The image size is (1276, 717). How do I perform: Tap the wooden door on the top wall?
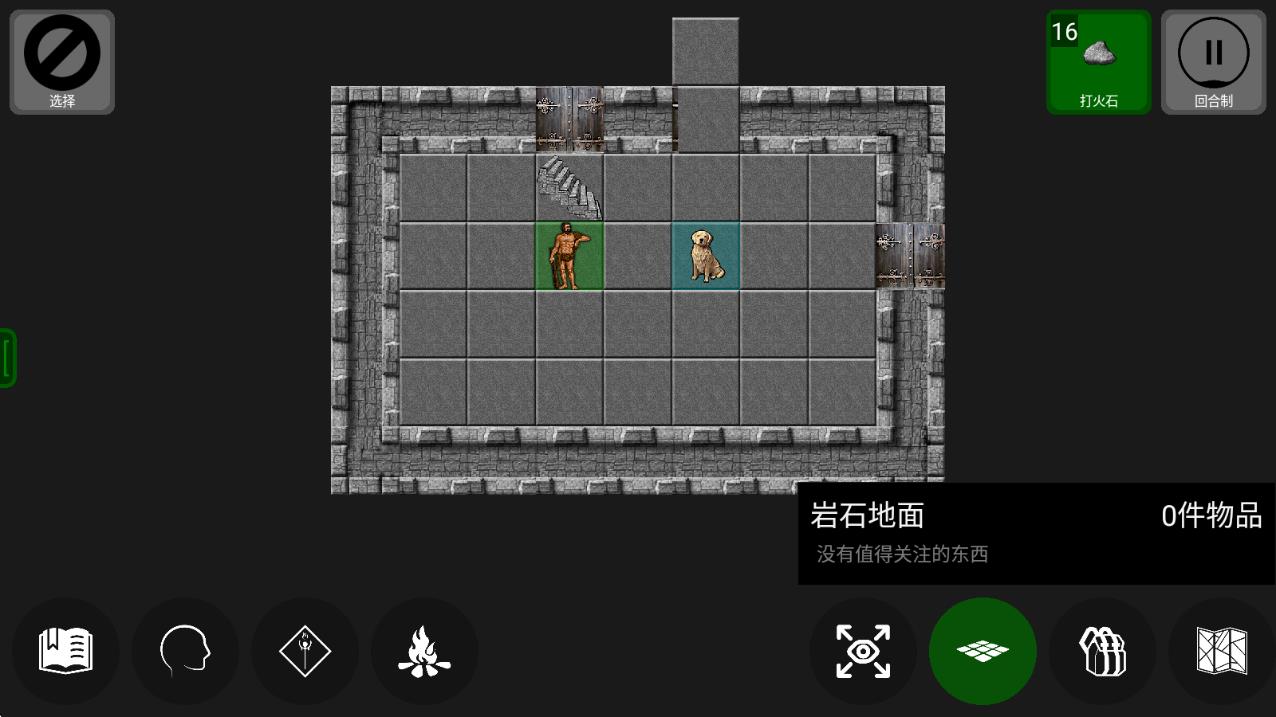[x=569, y=118]
